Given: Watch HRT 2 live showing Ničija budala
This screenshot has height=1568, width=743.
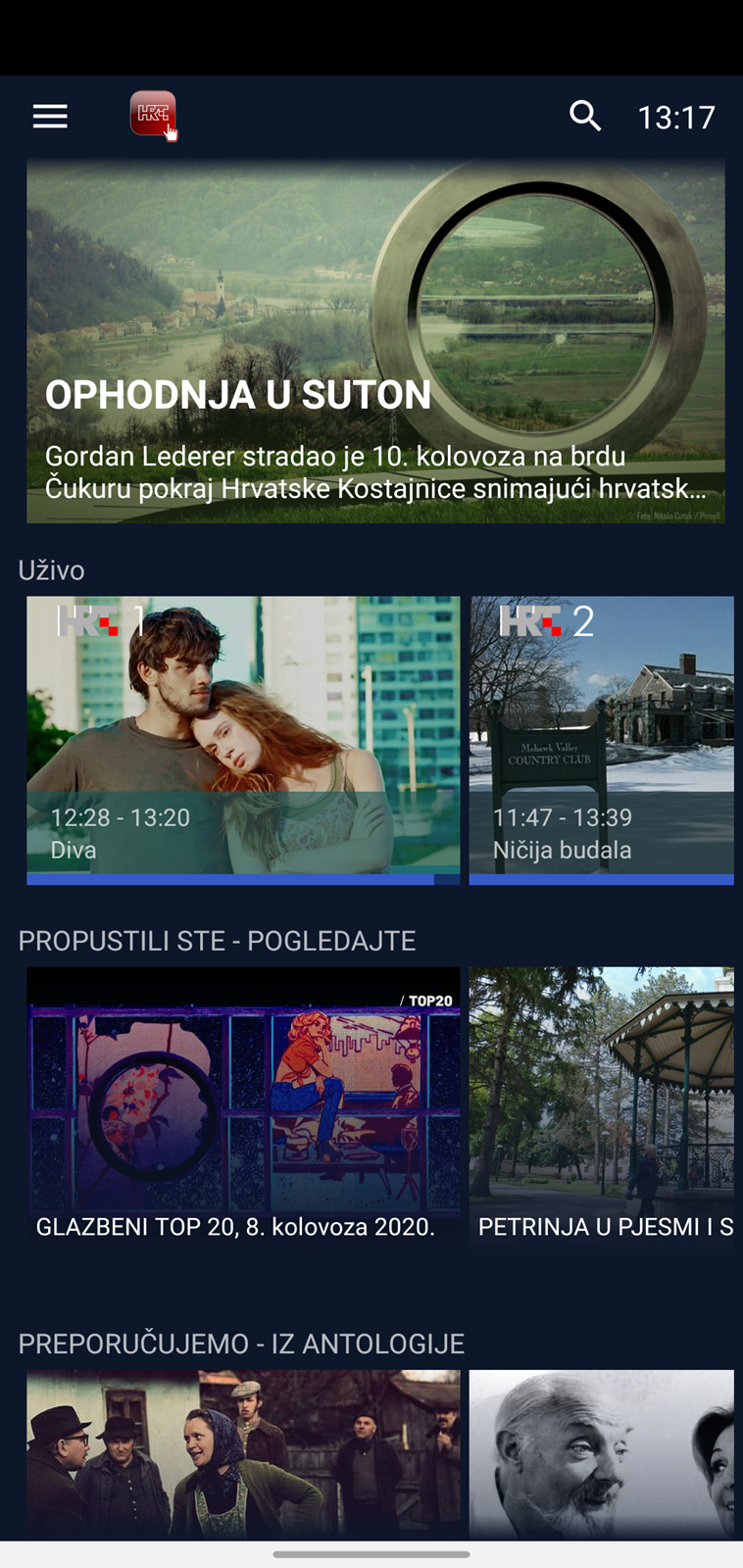Looking at the screenshot, I should coord(602,740).
